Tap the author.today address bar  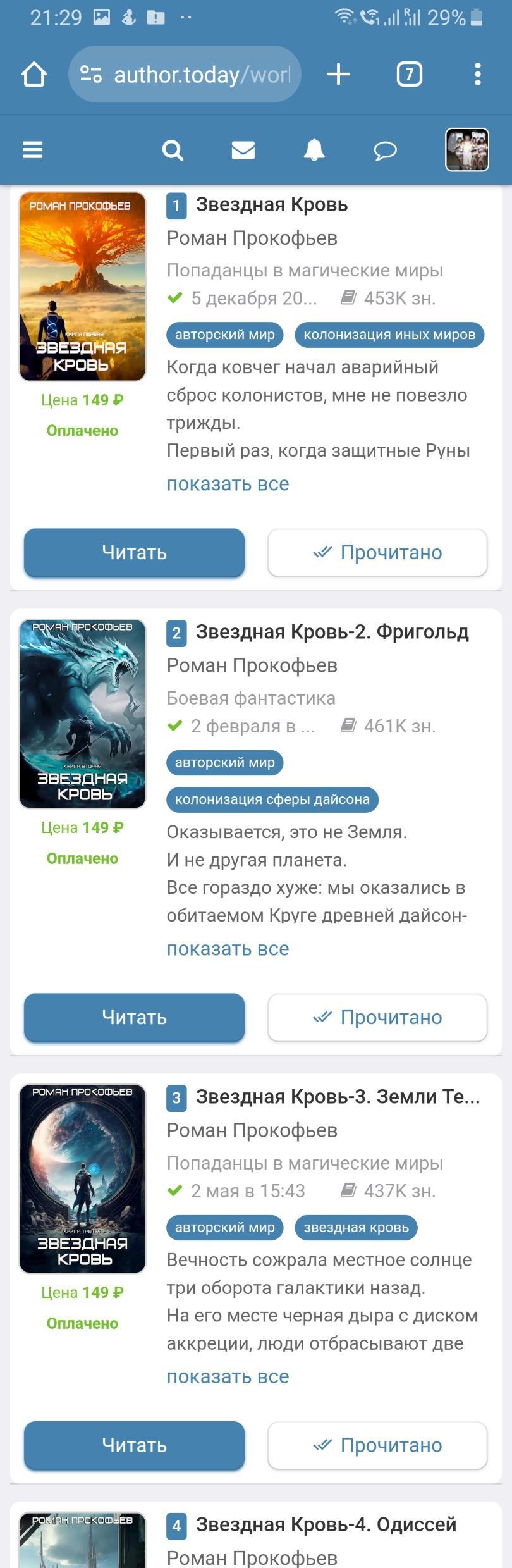tap(190, 75)
